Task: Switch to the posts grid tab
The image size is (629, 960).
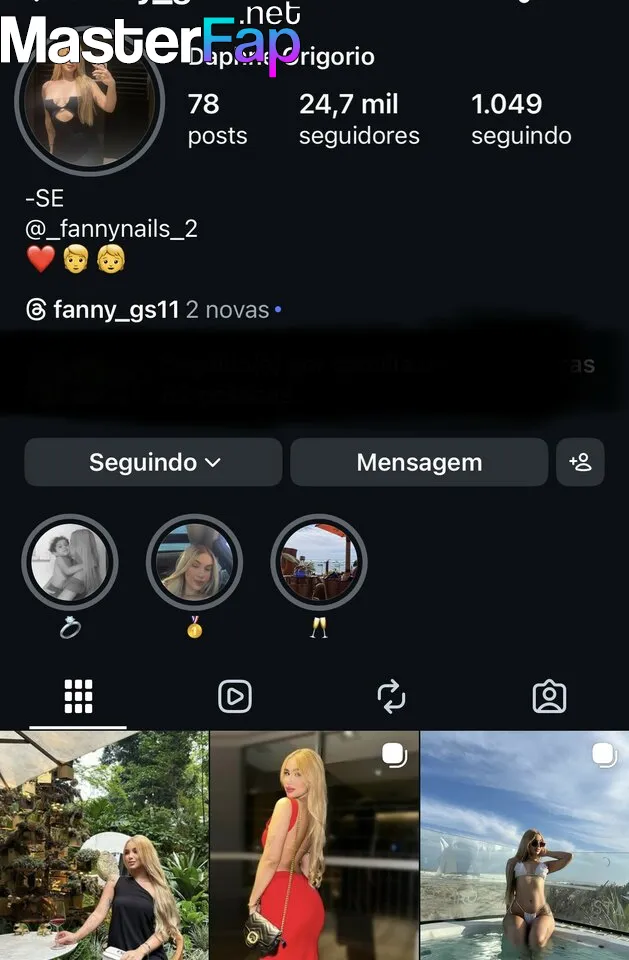Action: (x=78, y=696)
